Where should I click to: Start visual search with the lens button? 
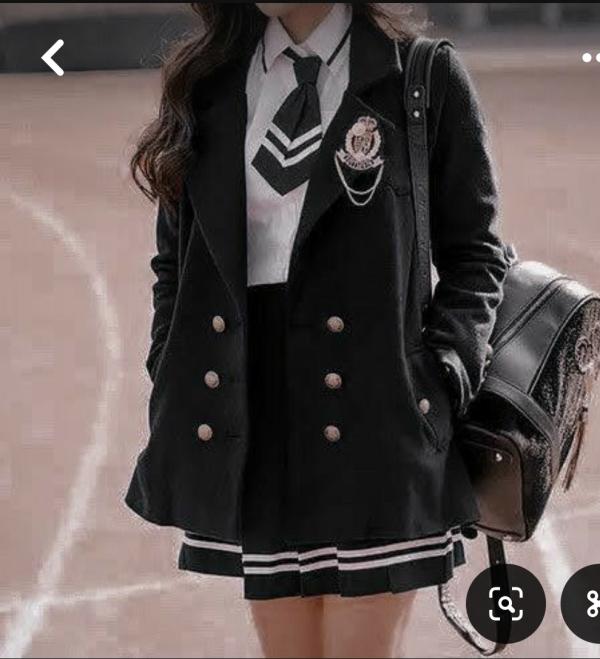[506, 603]
